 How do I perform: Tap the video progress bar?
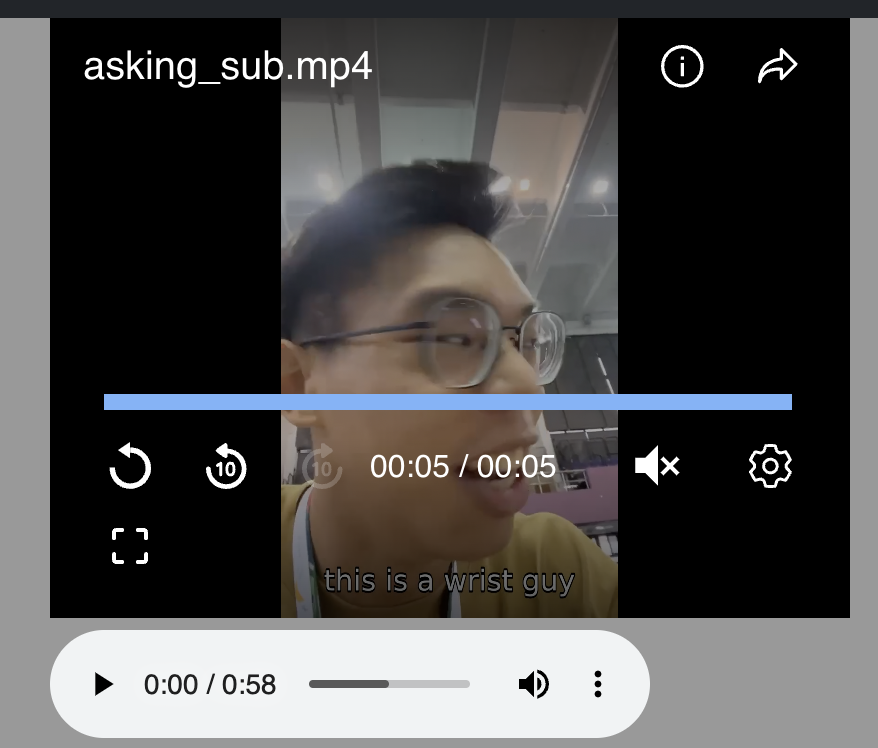pyautogui.click(x=448, y=402)
